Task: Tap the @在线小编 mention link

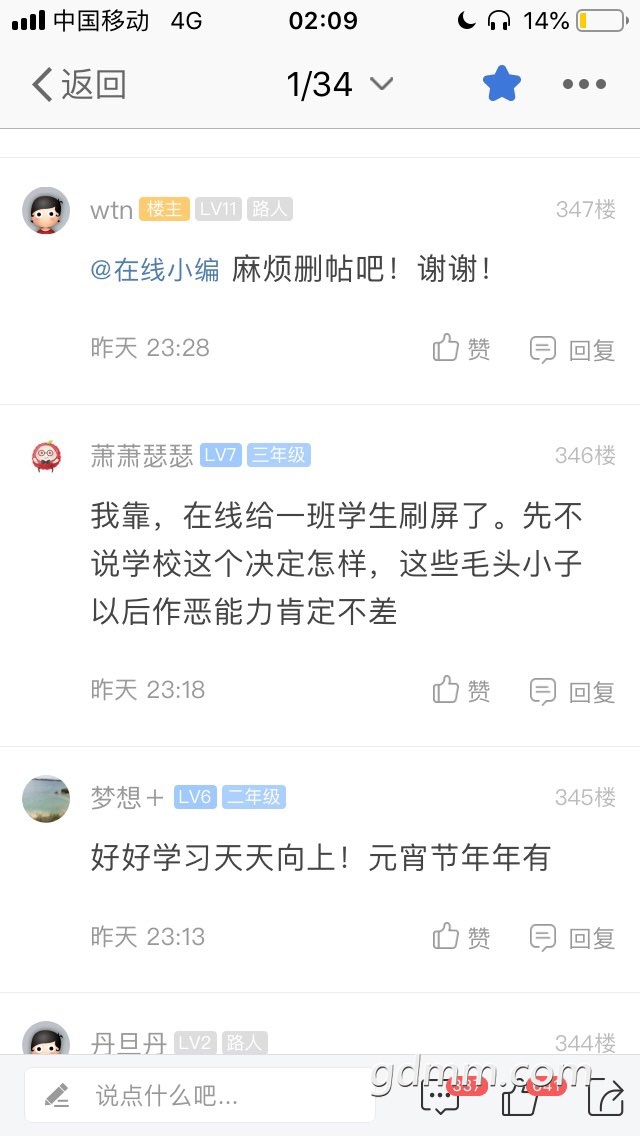Action: 155,269
